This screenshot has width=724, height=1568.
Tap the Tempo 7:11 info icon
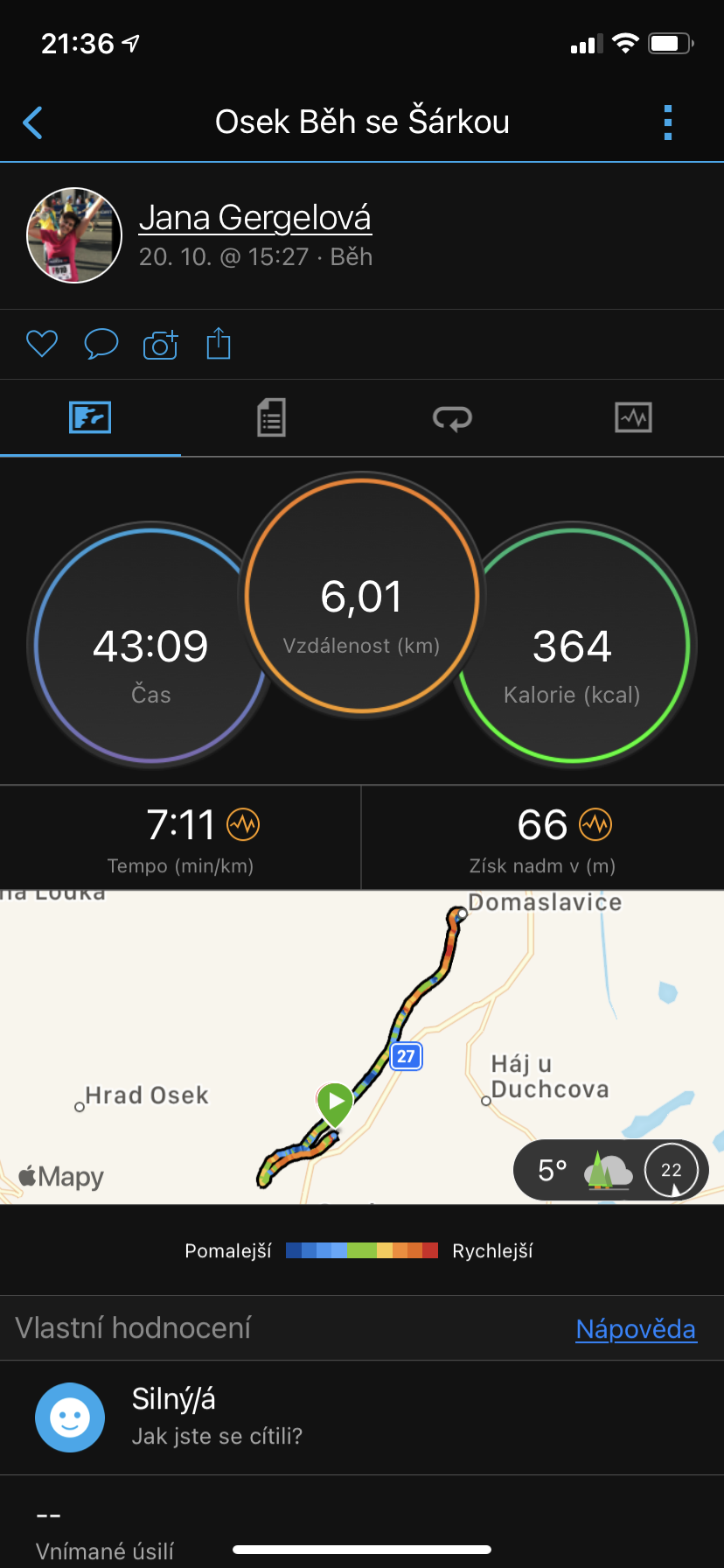(243, 824)
